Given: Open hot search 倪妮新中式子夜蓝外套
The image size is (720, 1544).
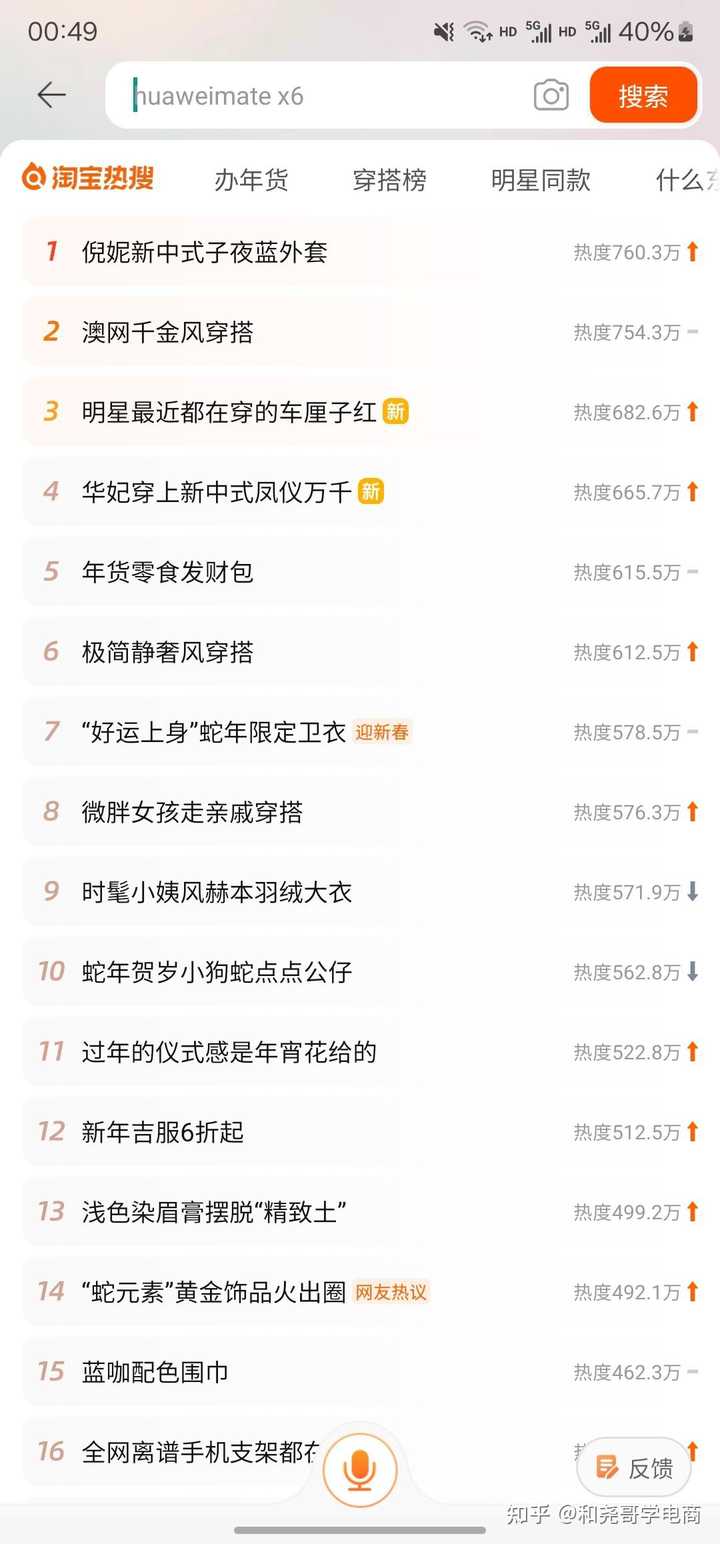Looking at the screenshot, I should (x=205, y=252).
